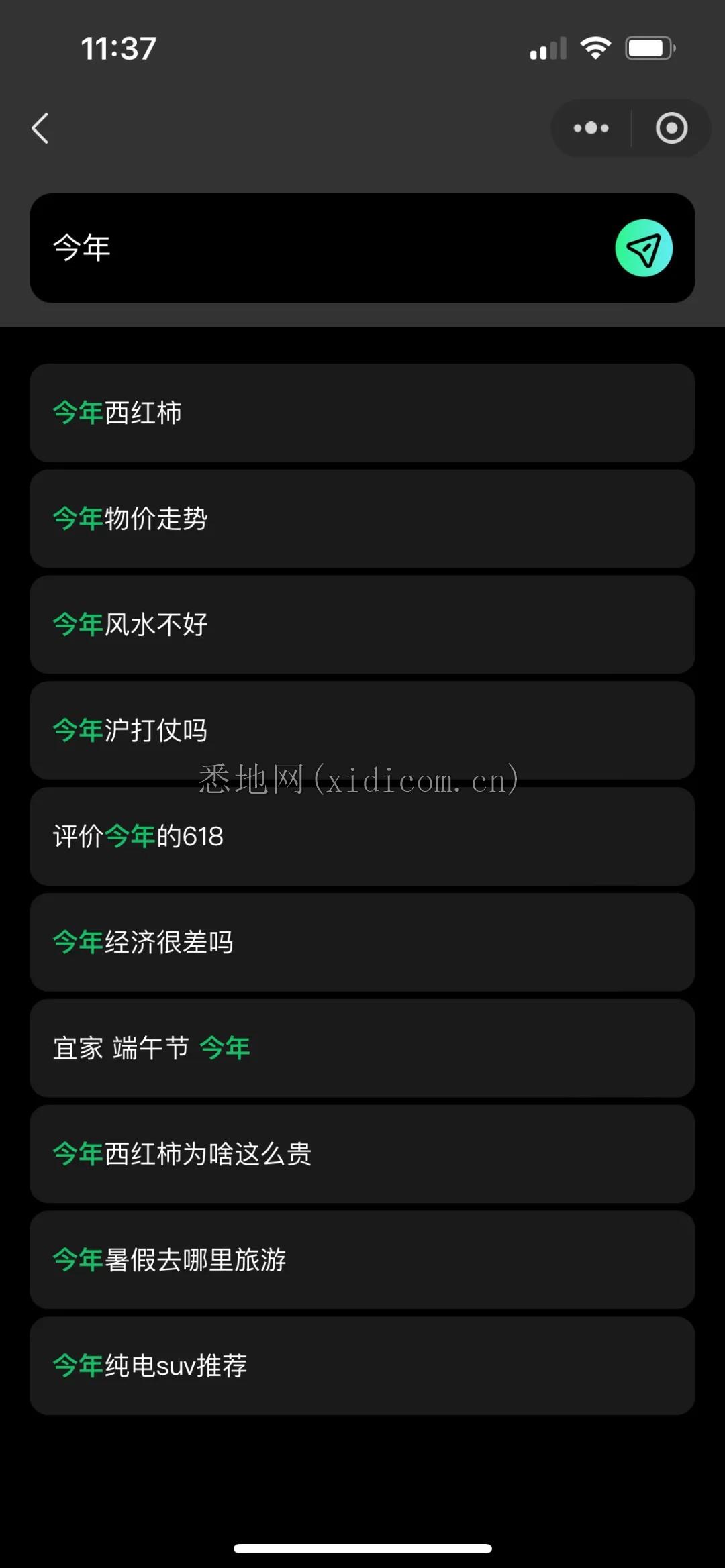Screen dimensions: 725x1568
Task: Select the suggestion 评价今年的618
Action: [x=362, y=837]
